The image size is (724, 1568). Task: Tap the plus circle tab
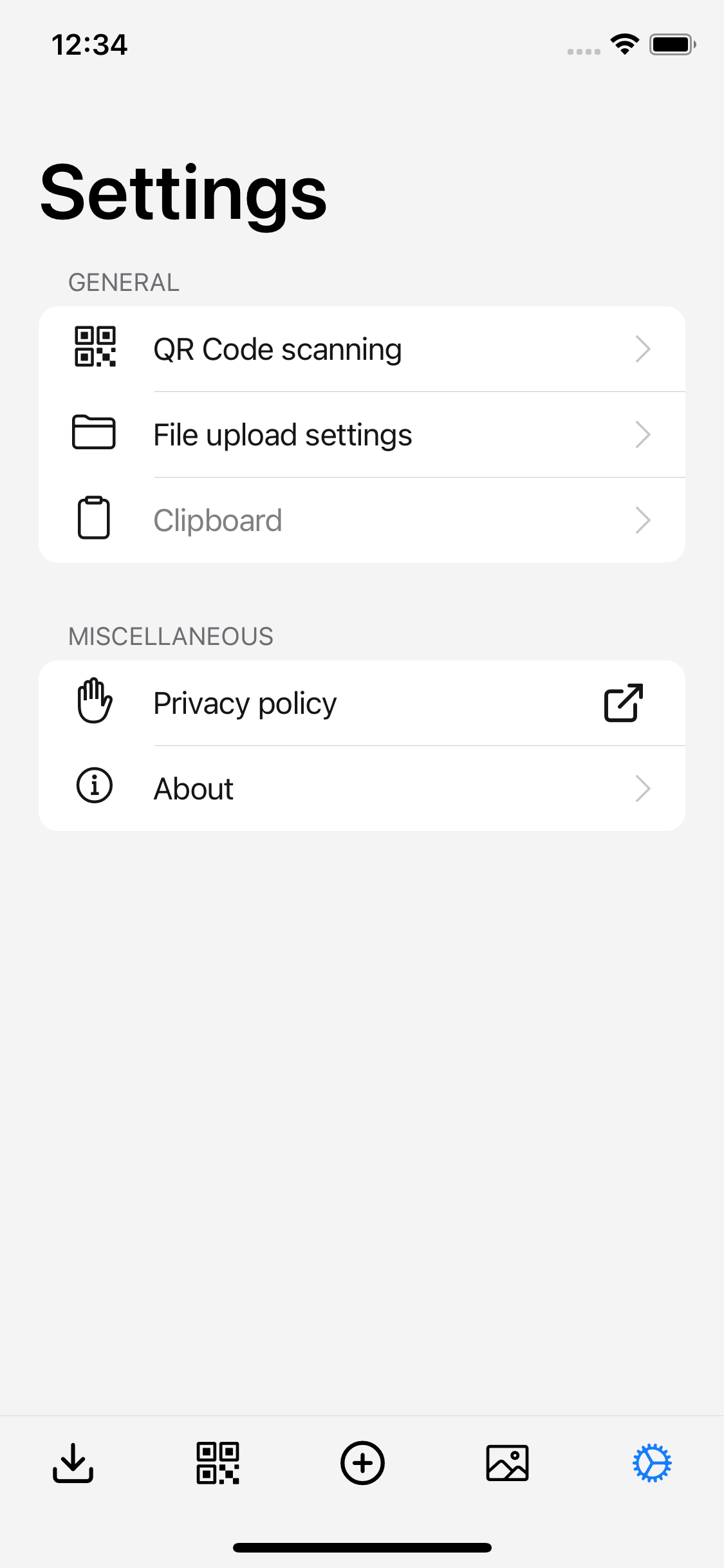[x=362, y=1462]
